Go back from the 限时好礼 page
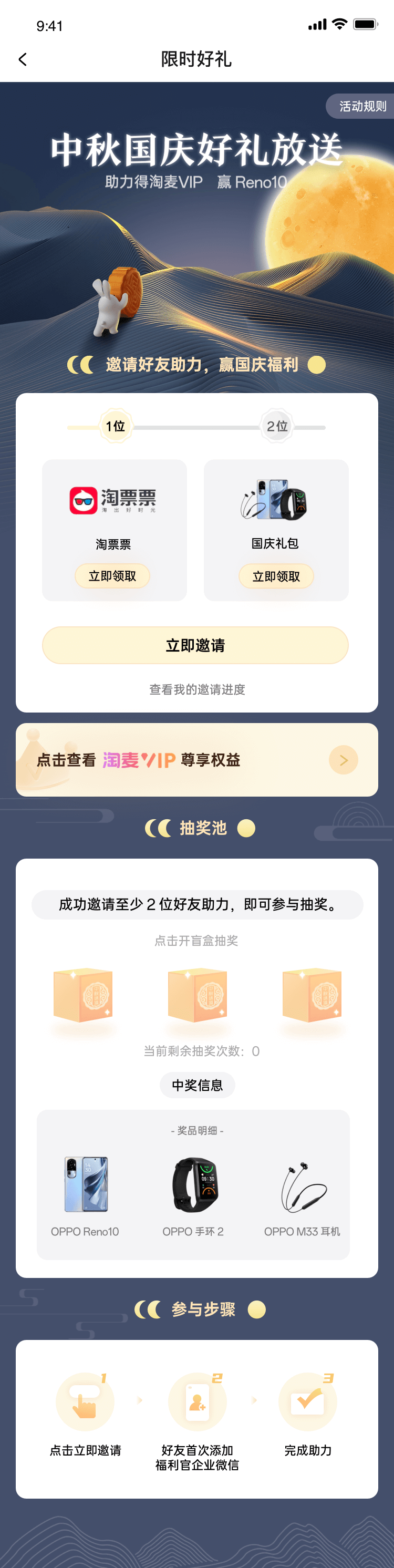This screenshot has height=1568, width=394. coord(23,59)
